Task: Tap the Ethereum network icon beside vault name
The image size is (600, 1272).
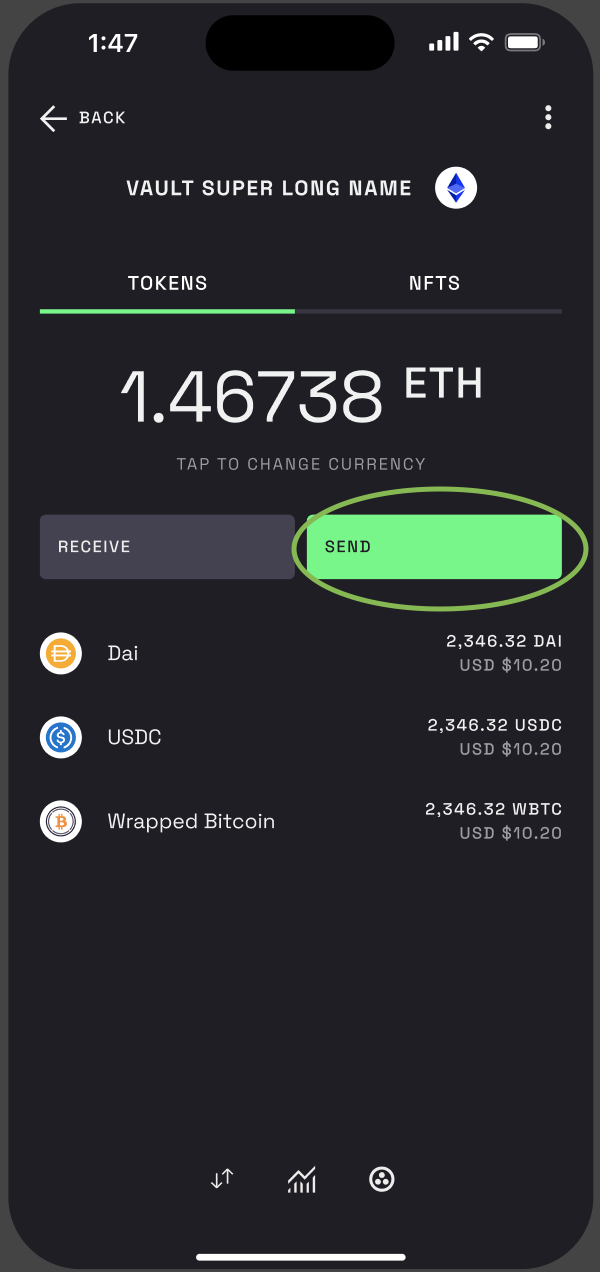Action: (456, 188)
